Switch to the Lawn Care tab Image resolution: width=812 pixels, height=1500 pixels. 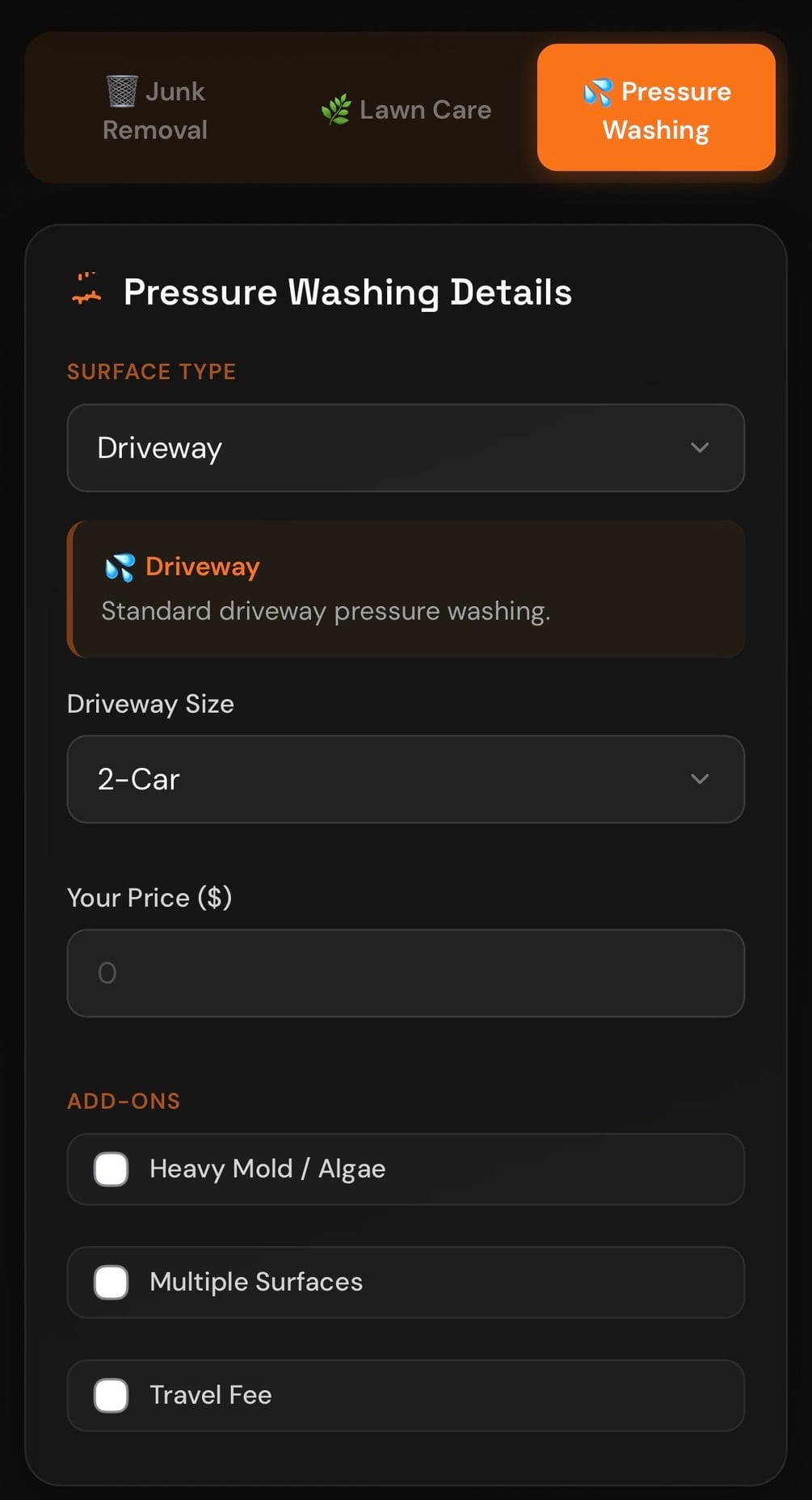click(x=406, y=110)
